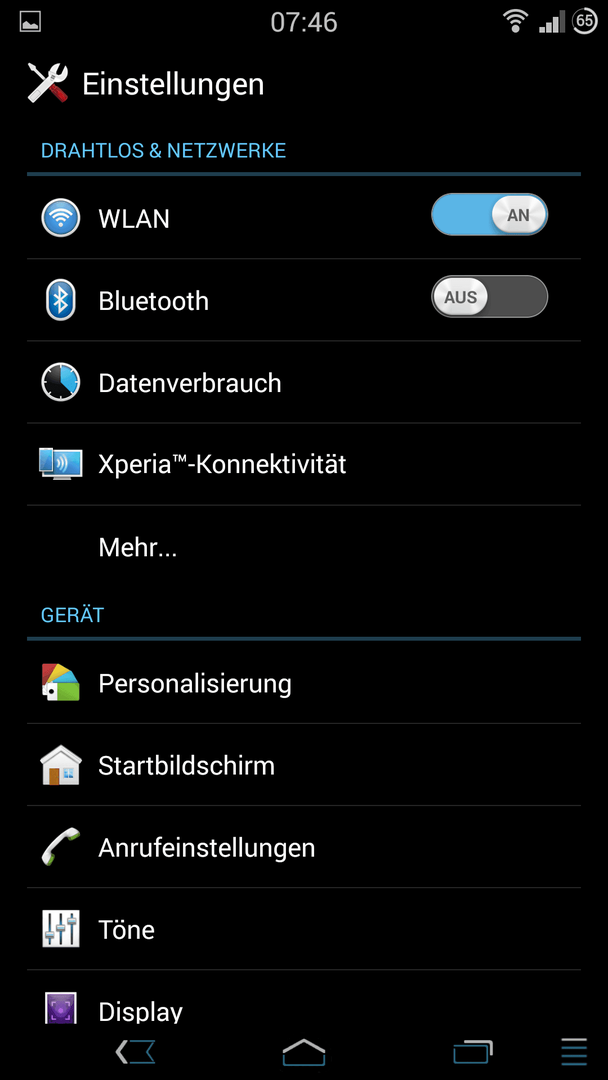Screen dimensions: 608x1080
Task: Open Display settings
Action: coord(304,1004)
